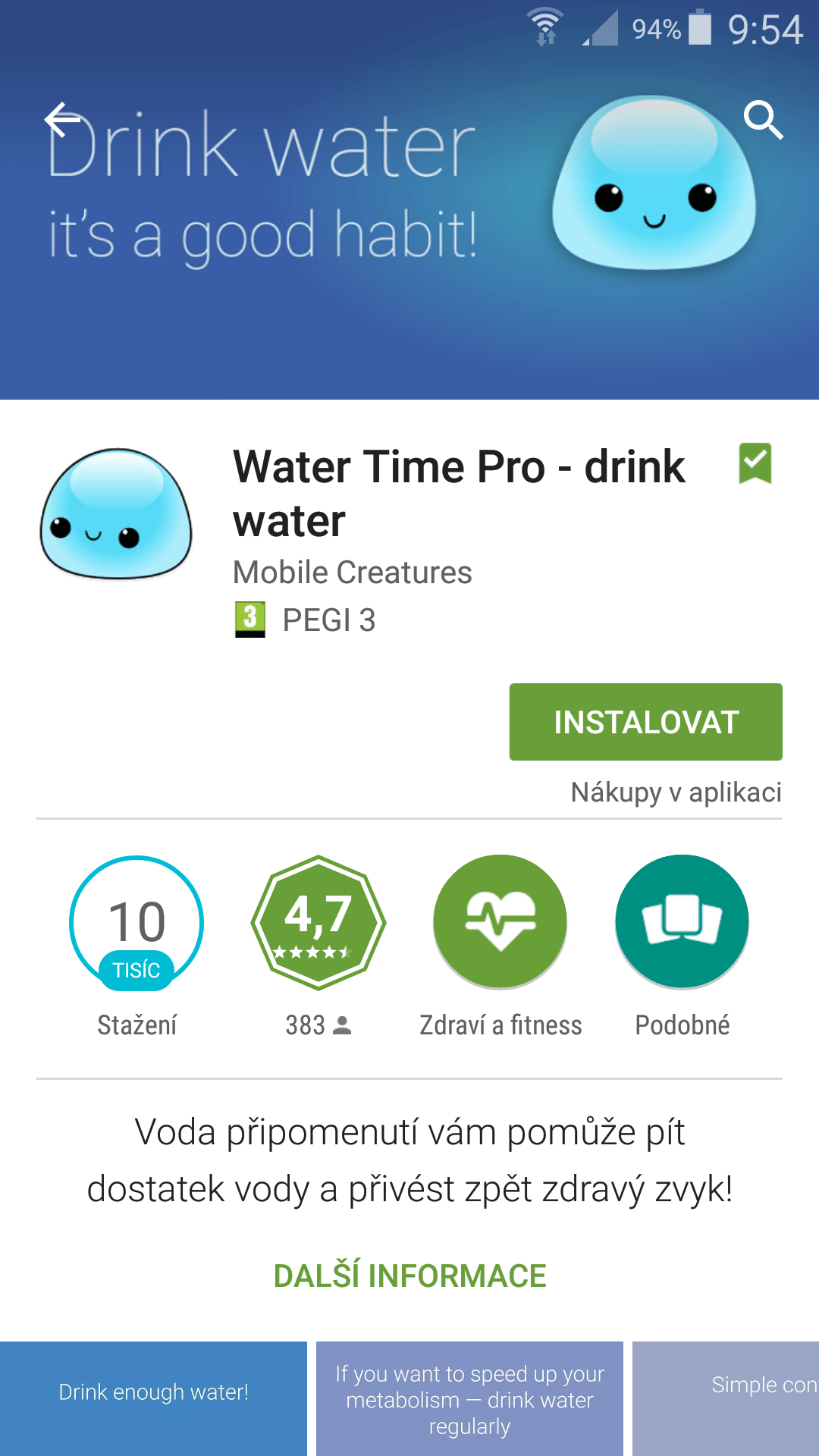Expand DALŠÍ INFORMACE
819x1456 pixels.
[409, 1276]
